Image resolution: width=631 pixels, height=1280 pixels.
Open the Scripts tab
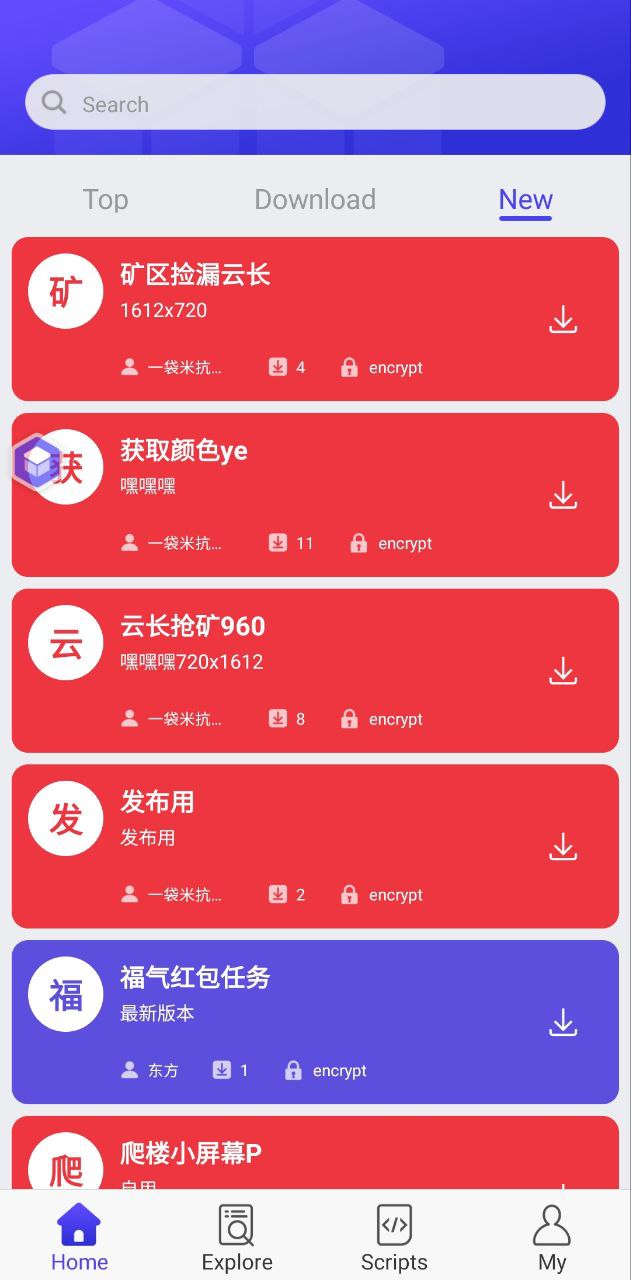click(x=394, y=1238)
